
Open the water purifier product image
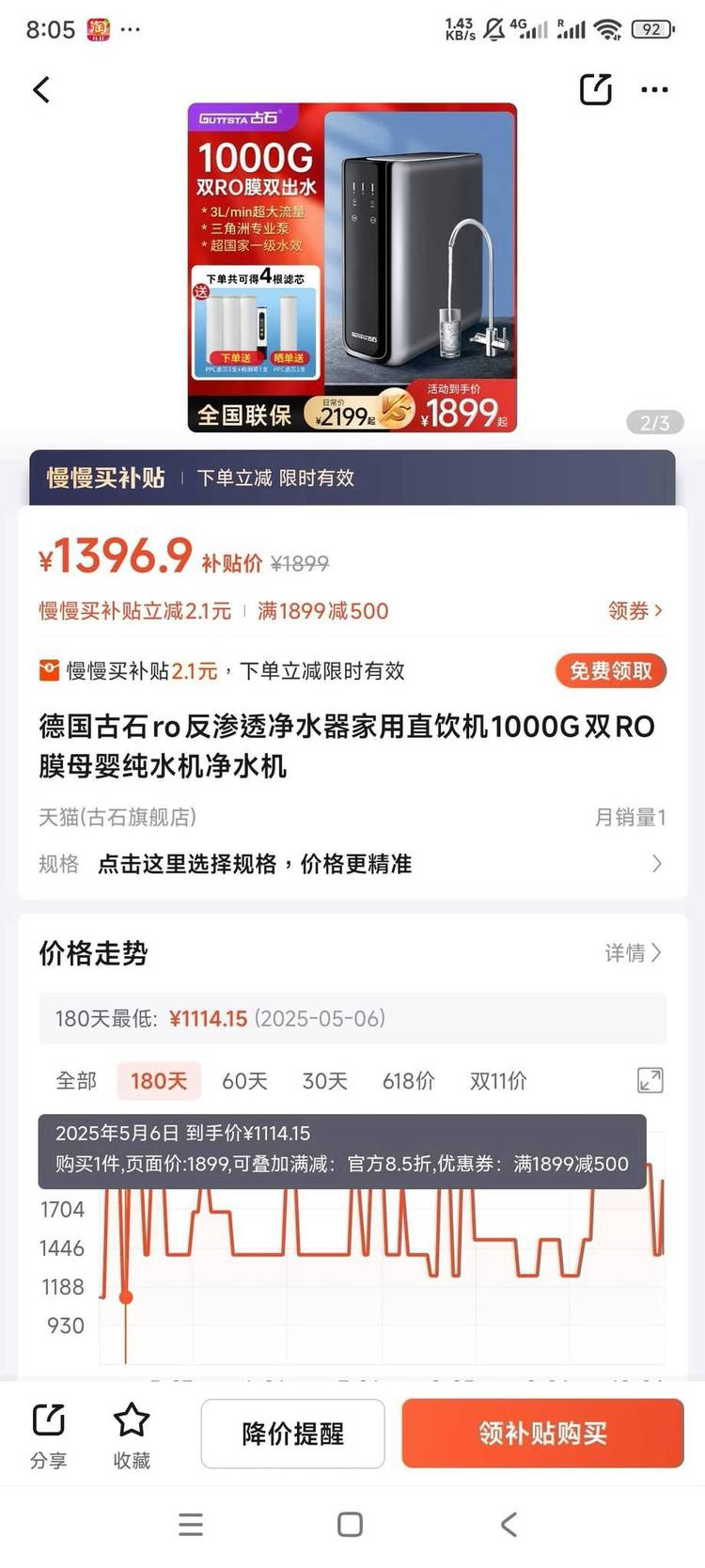(352, 268)
